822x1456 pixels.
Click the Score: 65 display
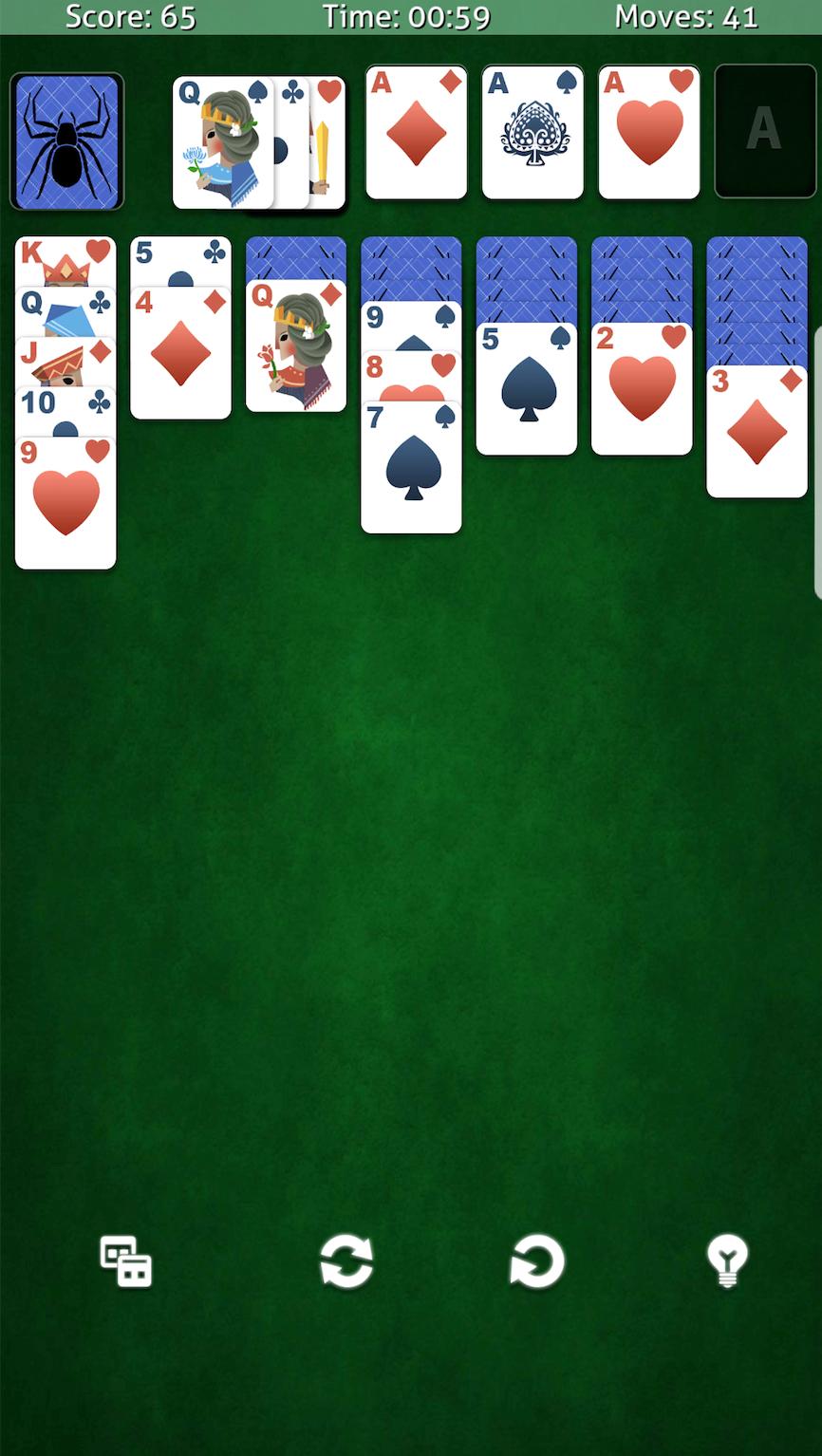[131, 16]
